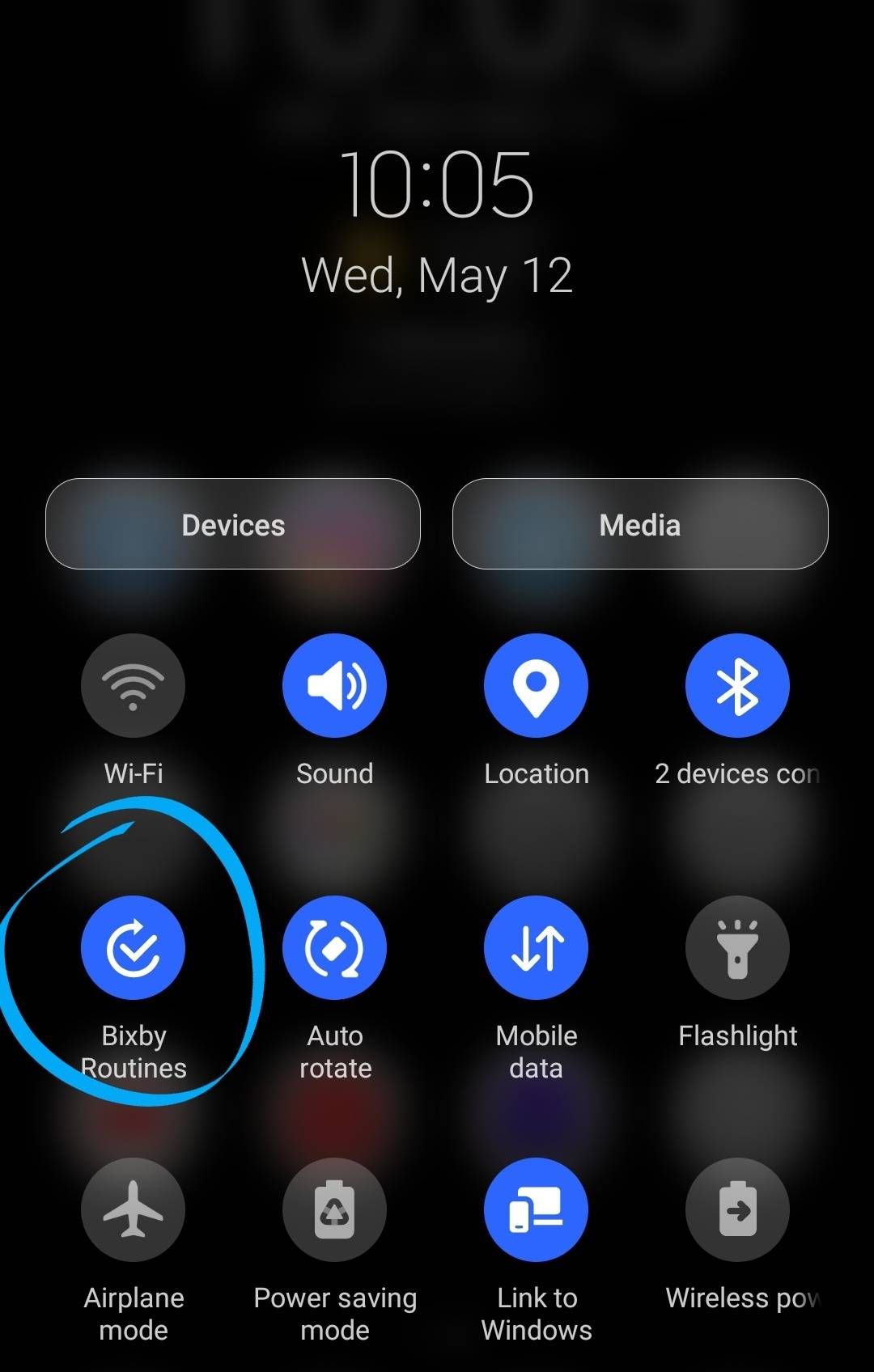Disable Auto rotate
874x1372 pixels.
click(x=334, y=947)
